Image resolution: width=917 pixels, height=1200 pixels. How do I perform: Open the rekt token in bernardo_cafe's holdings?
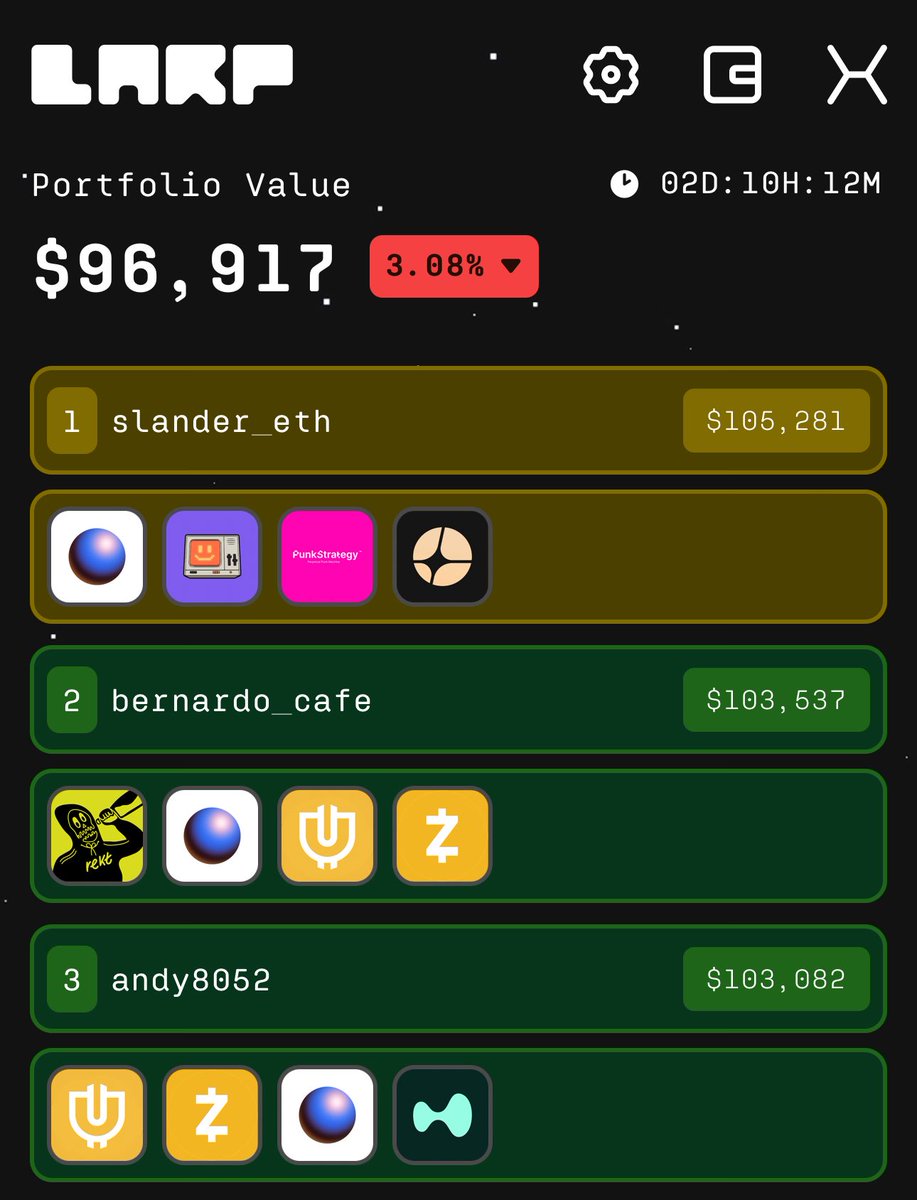click(97, 835)
